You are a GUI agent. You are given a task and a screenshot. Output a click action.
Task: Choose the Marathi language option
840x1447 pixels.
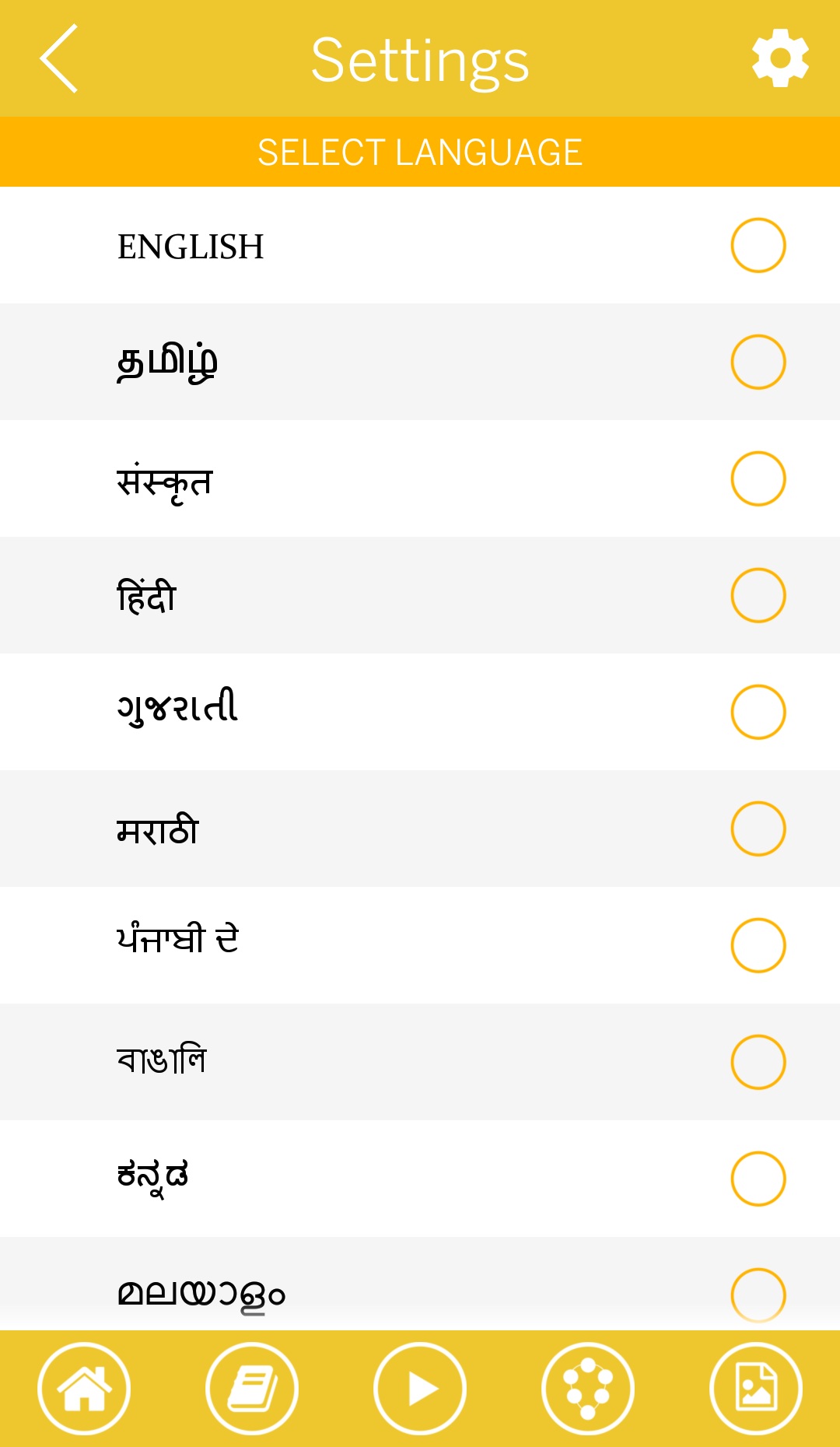coord(420,829)
